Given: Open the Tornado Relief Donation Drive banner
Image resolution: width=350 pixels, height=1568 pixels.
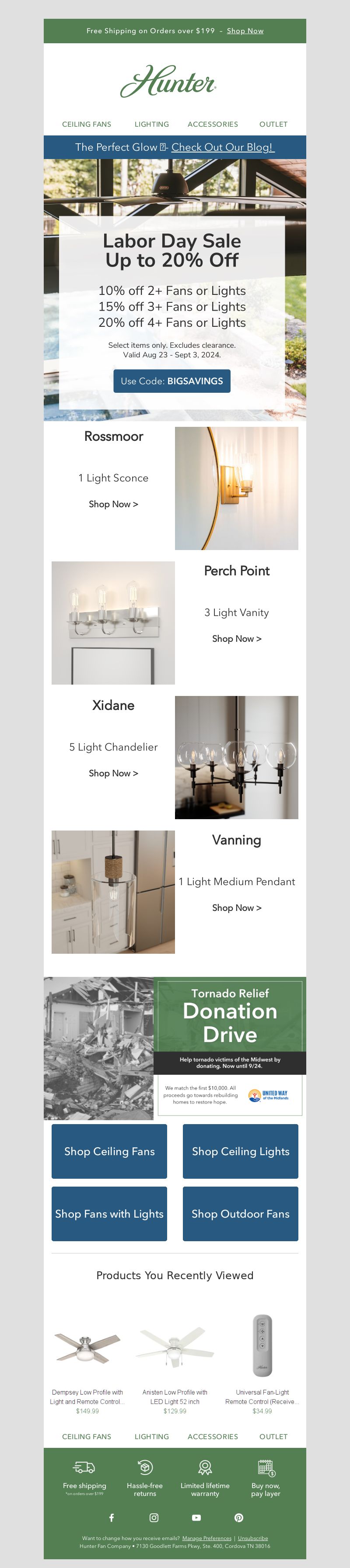Looking at the screenshot, I should [x=175, y=1048].
